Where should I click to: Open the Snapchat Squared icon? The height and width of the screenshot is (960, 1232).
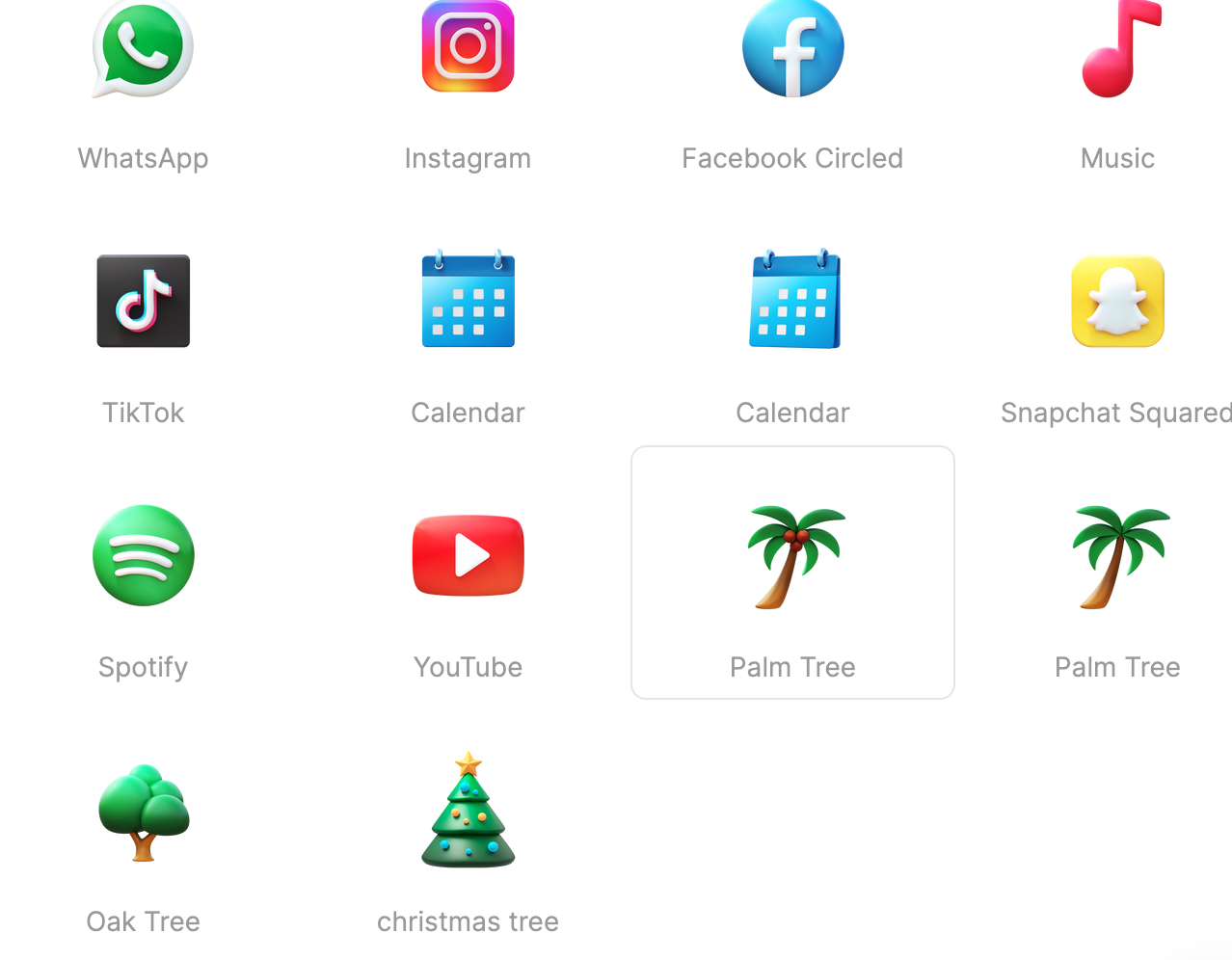(1117, 301)
